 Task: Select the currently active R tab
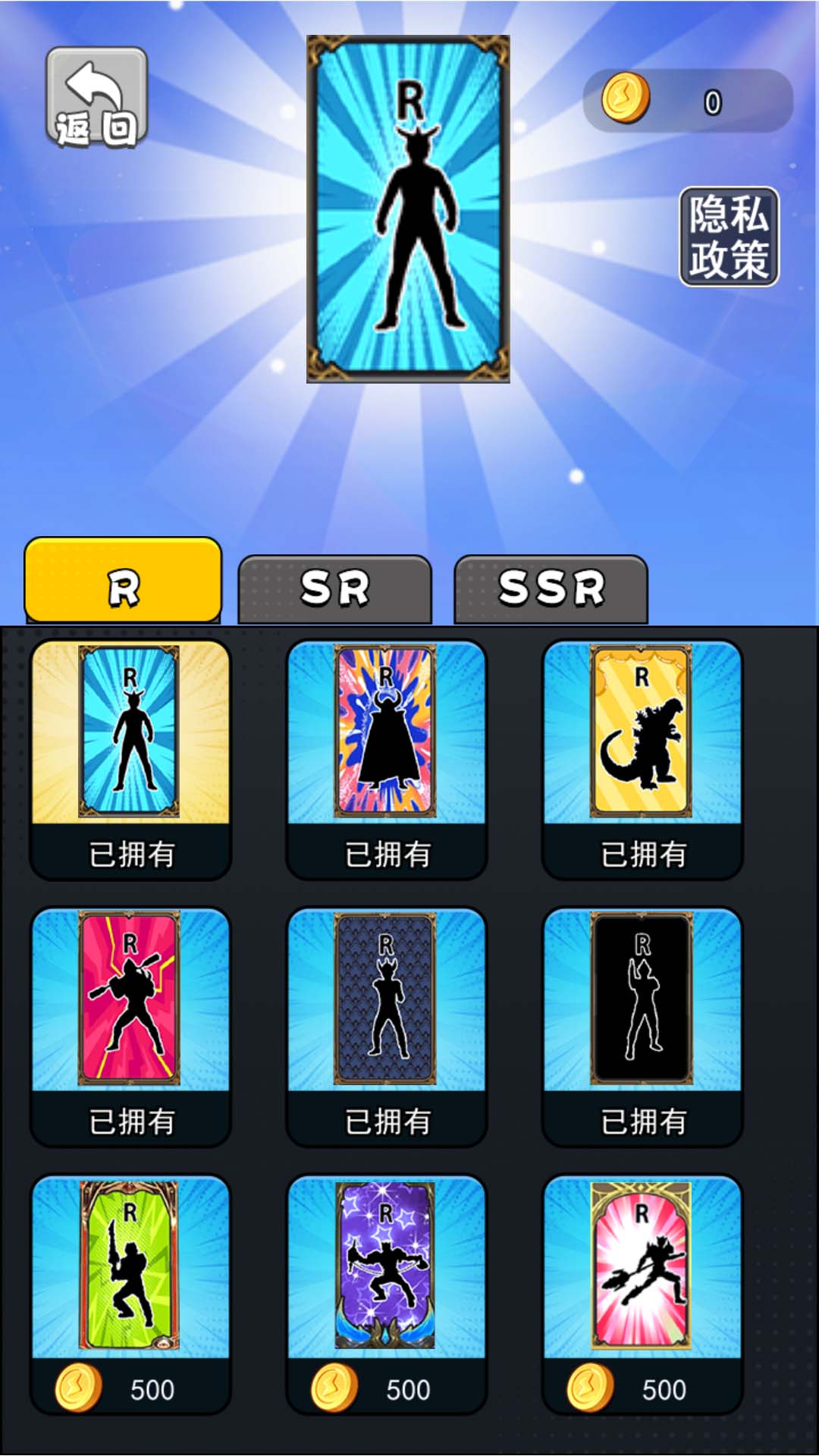coord(125,584)
